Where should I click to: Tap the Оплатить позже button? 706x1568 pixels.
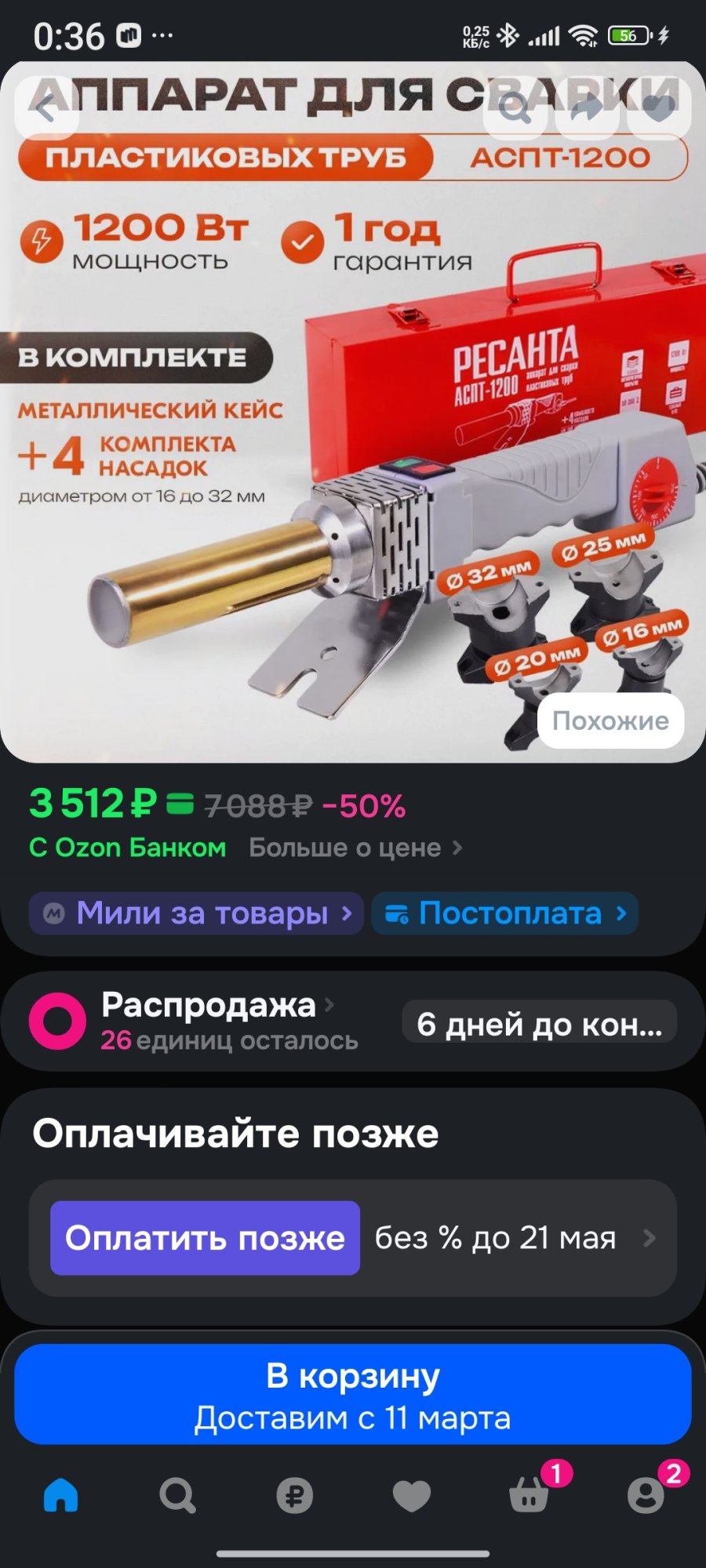point(205,1238)
